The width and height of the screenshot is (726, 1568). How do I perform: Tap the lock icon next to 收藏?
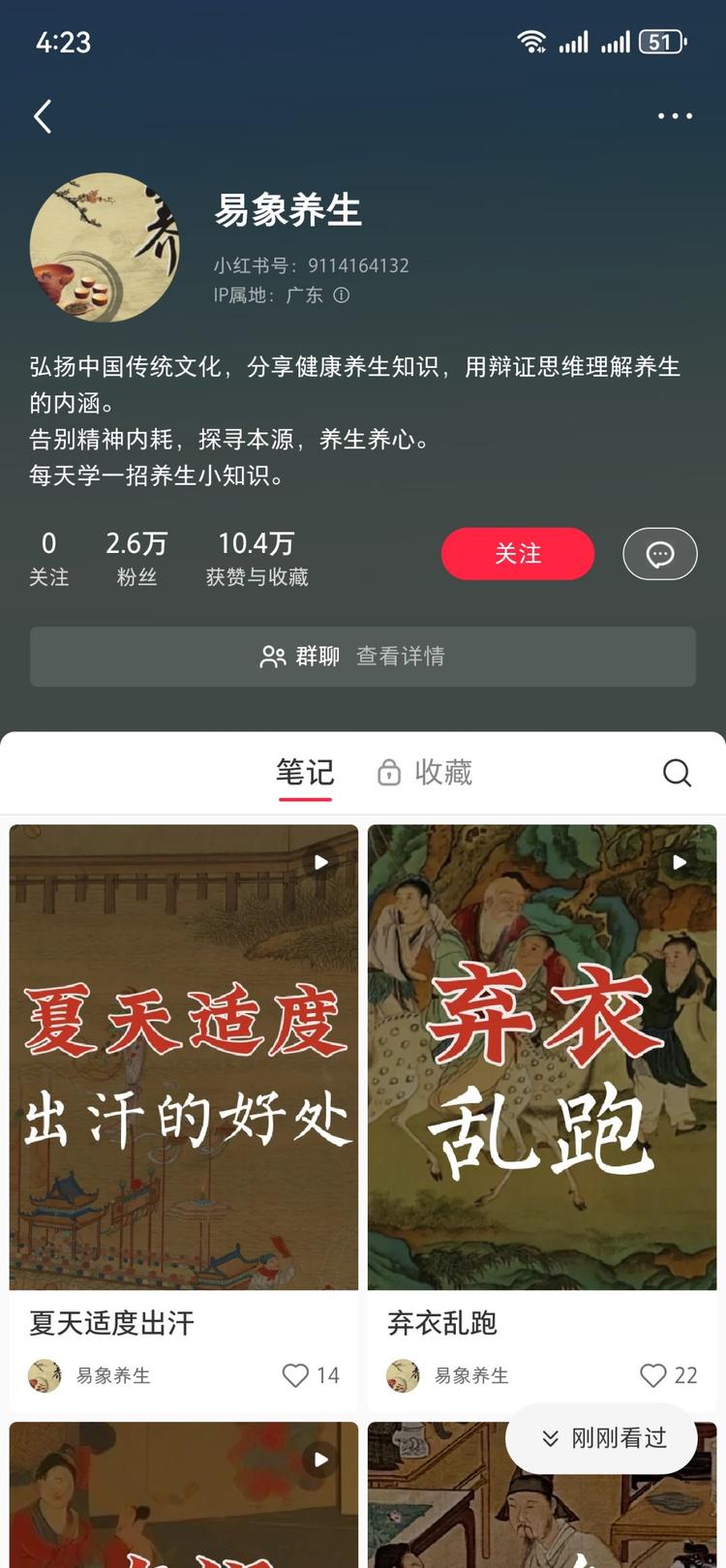(389, 773)
